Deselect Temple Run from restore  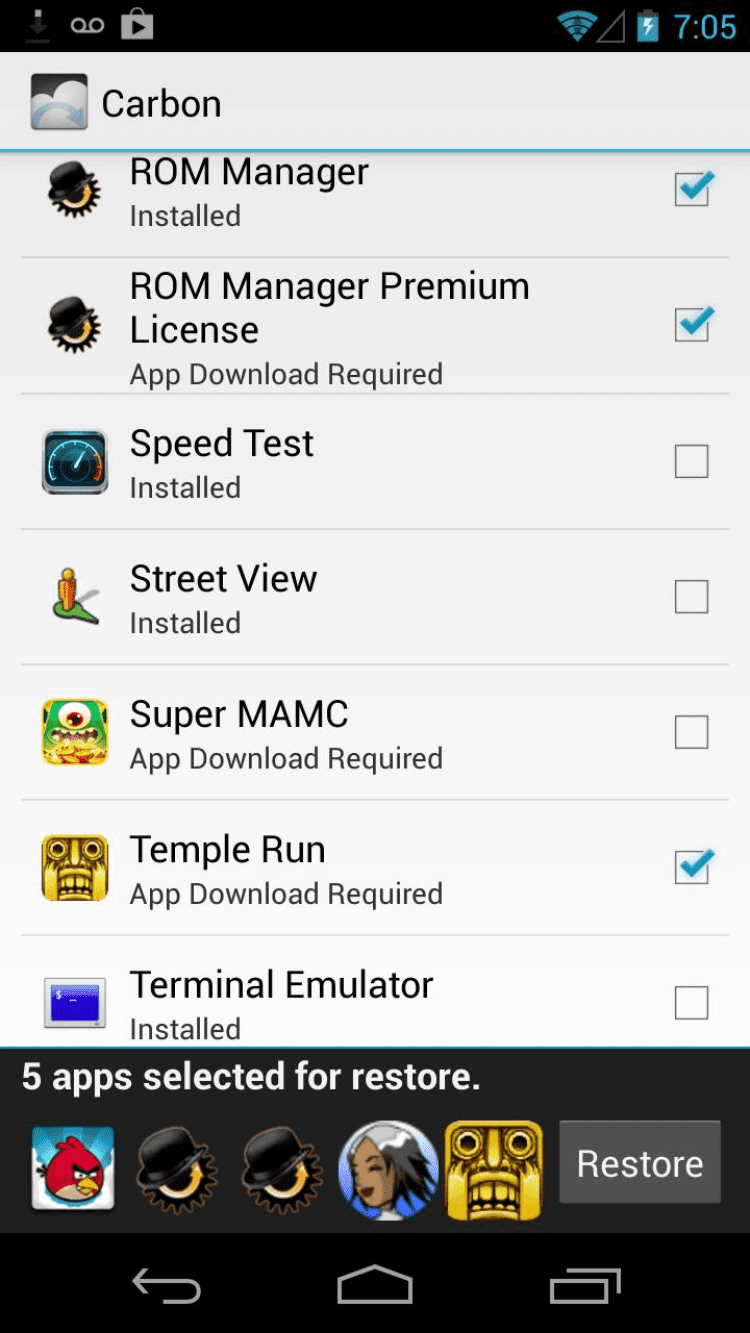tap(692, 867)
